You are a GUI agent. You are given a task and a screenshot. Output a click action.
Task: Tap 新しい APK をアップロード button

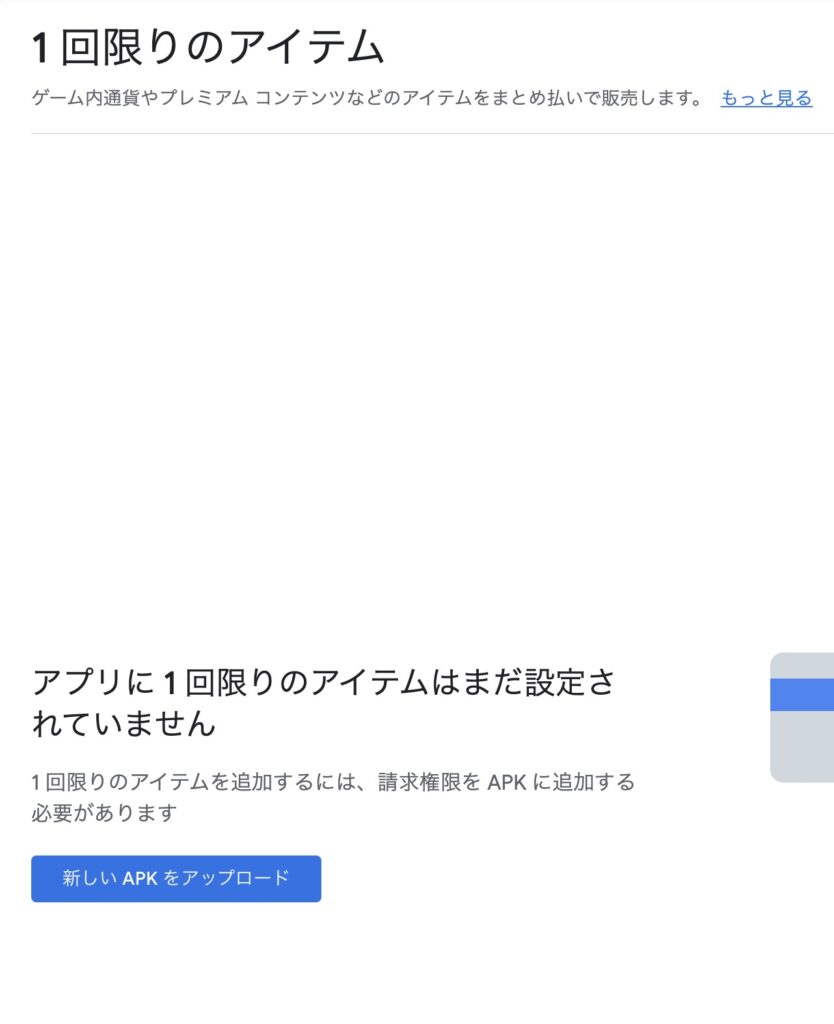pos(176,878)
